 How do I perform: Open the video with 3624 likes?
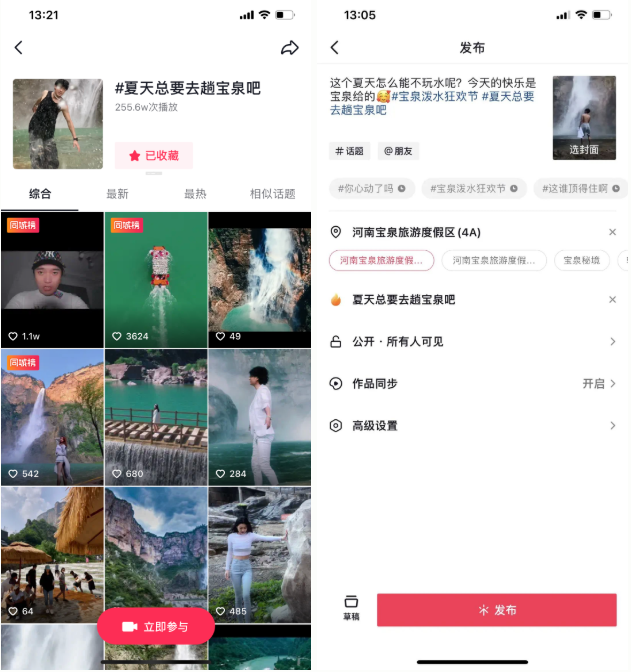[x=156, y=279]
